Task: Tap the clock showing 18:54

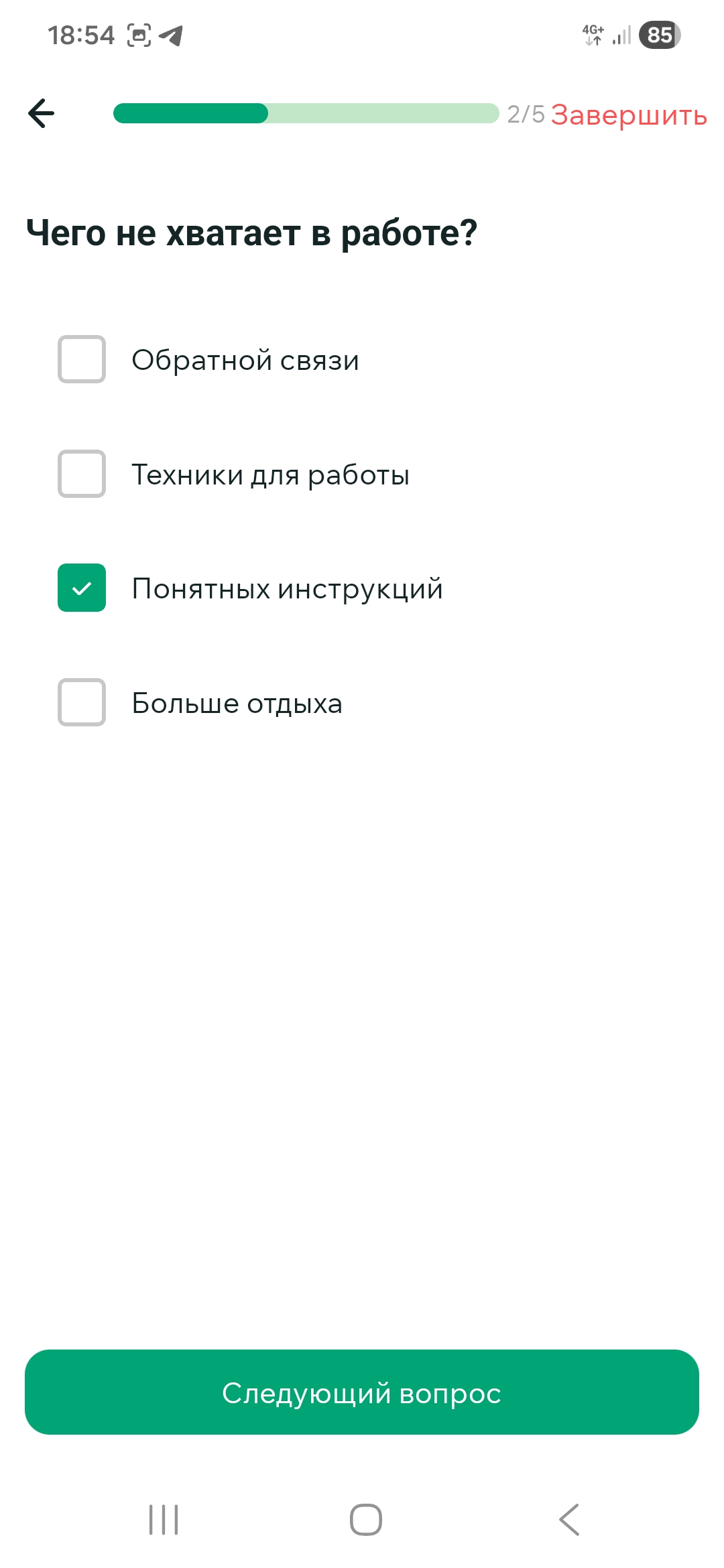Action: (x=80, y=35)
